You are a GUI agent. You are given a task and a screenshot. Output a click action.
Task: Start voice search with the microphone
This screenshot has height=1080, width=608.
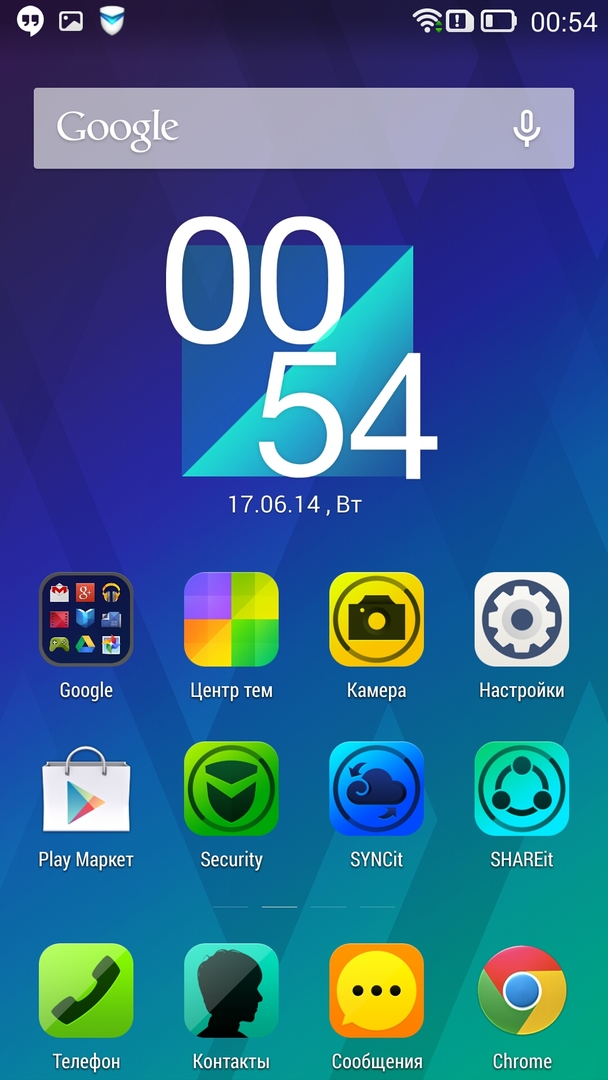[x=526, y=128]
